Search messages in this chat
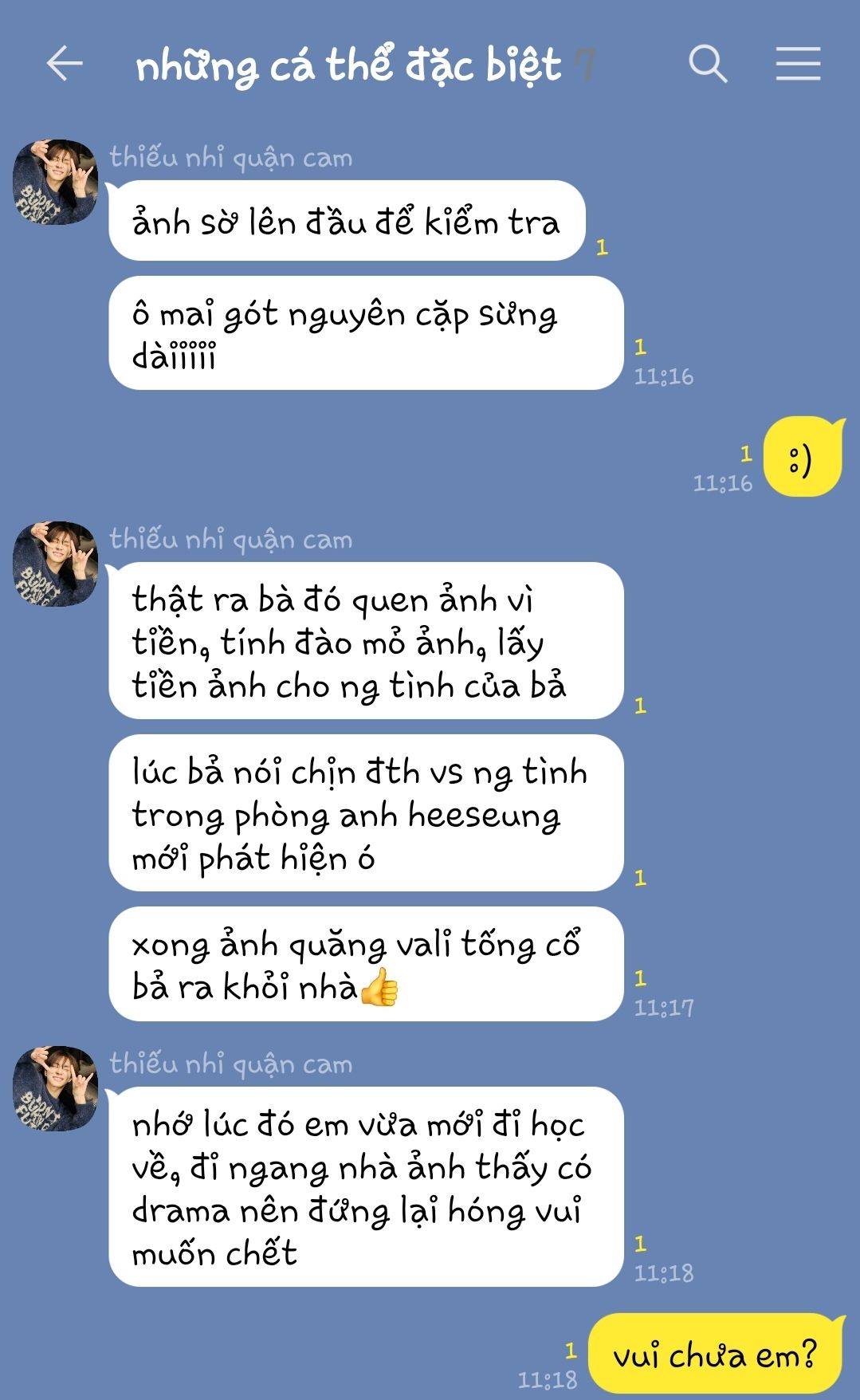The width and height of the screenshot is (860, 1400). pyautogui.click(x=708, y=64)
